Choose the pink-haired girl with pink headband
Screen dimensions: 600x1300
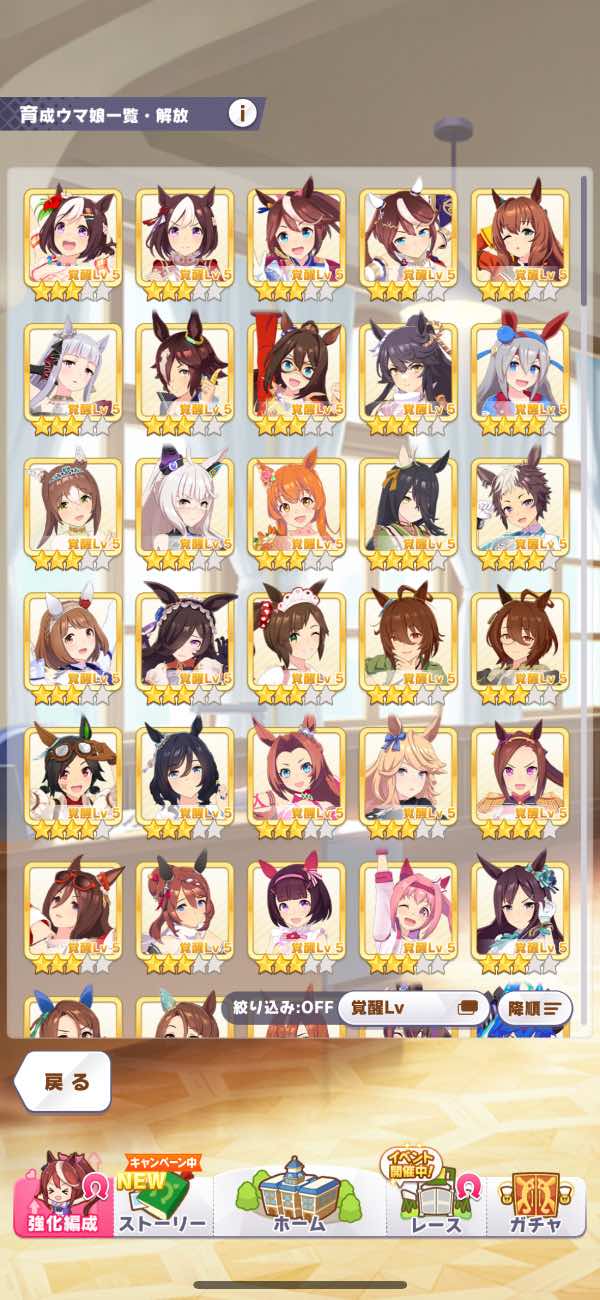point(409,912)
